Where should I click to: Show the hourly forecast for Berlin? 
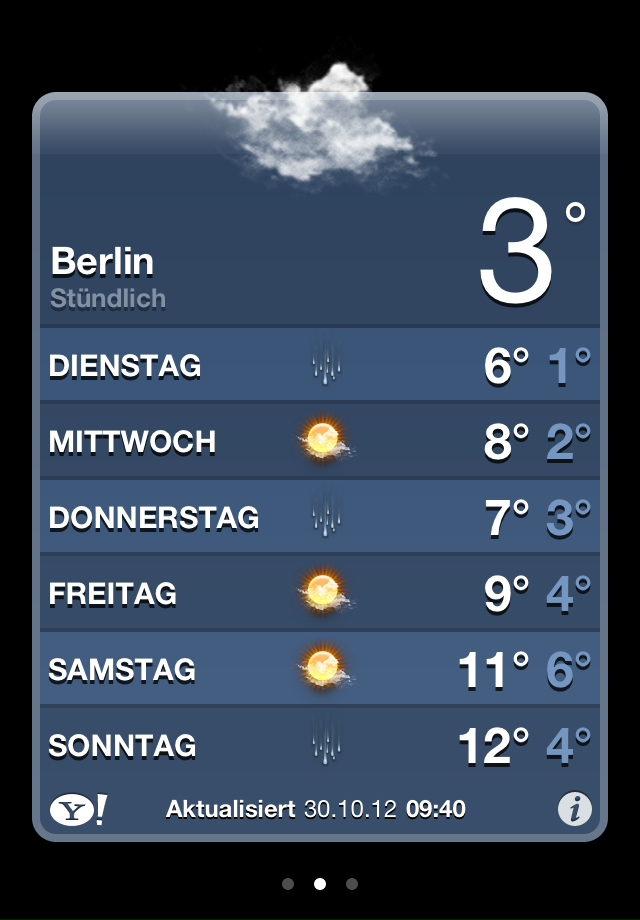tap(108, 299)
